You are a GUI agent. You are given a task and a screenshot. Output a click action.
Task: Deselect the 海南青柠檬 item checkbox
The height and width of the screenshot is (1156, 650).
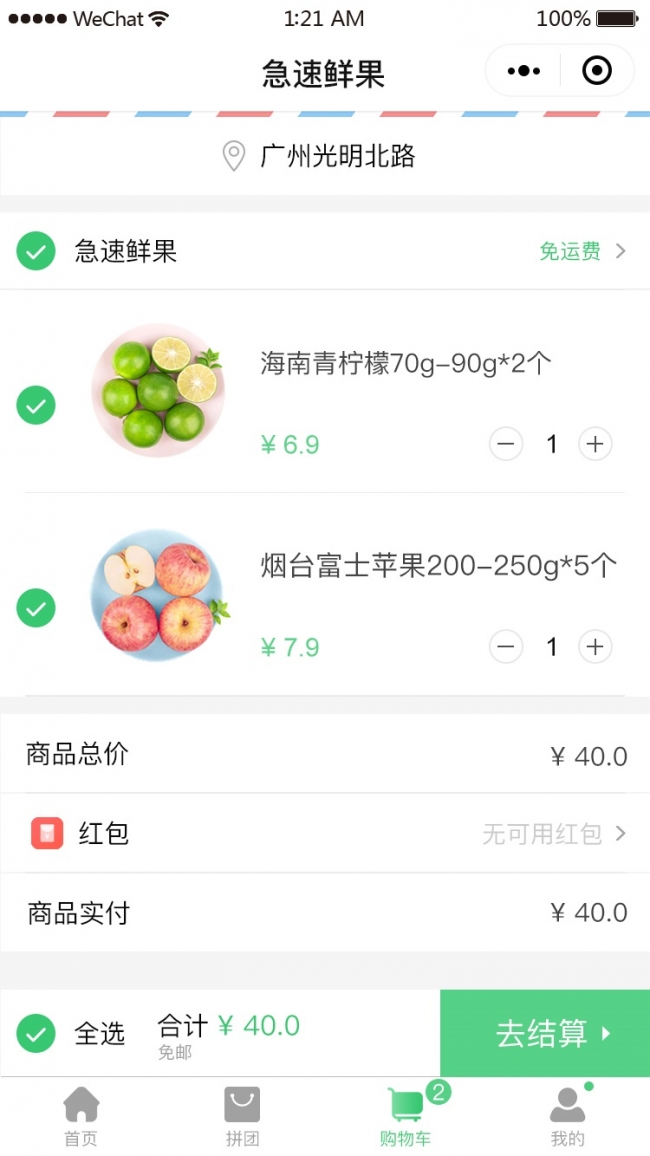[x=36, y=405]
